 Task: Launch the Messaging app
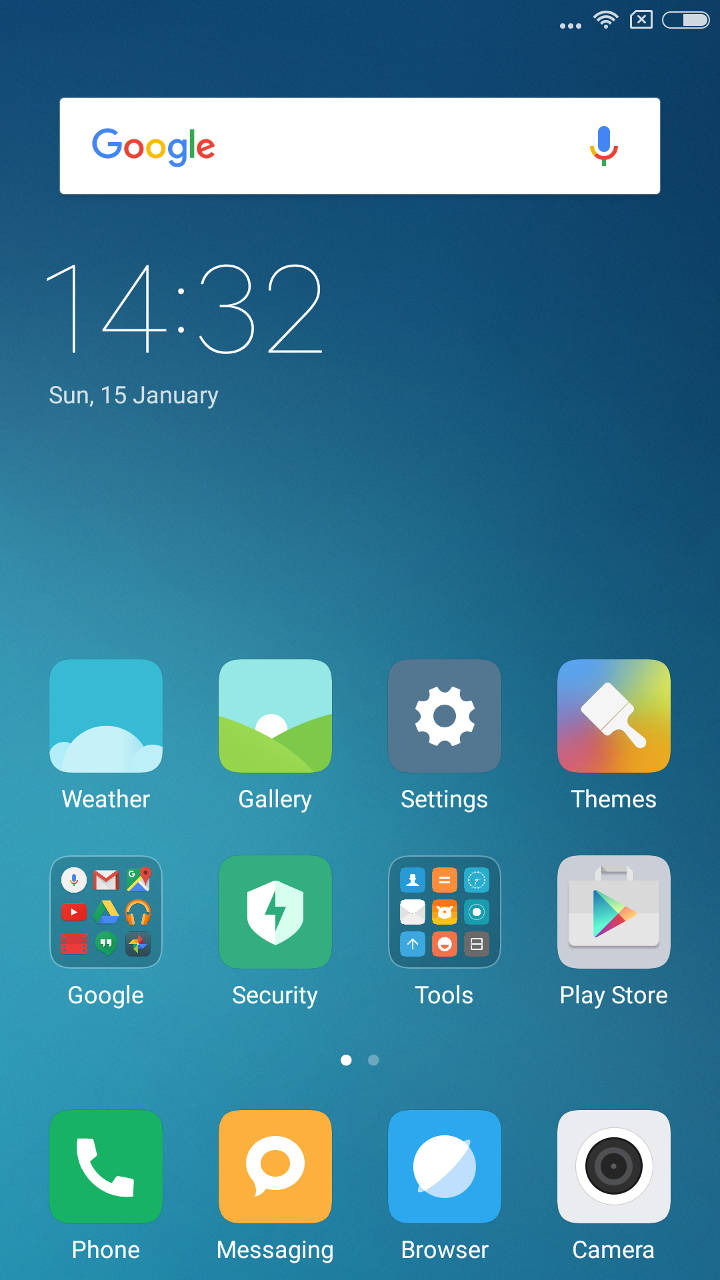pyautogui.click(x=275, y=1166)
